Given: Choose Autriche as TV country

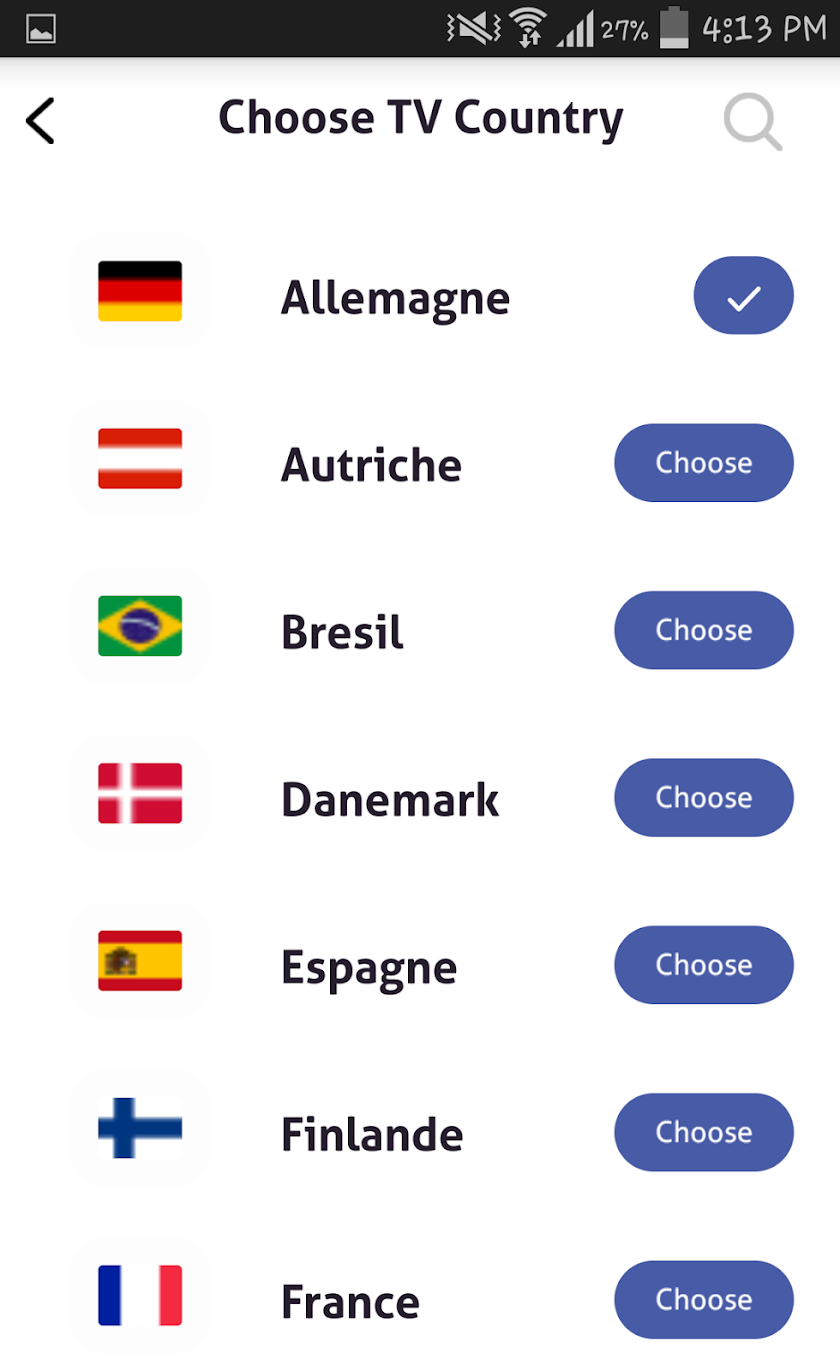Looking at the screenshot, I should coord(703,463).
